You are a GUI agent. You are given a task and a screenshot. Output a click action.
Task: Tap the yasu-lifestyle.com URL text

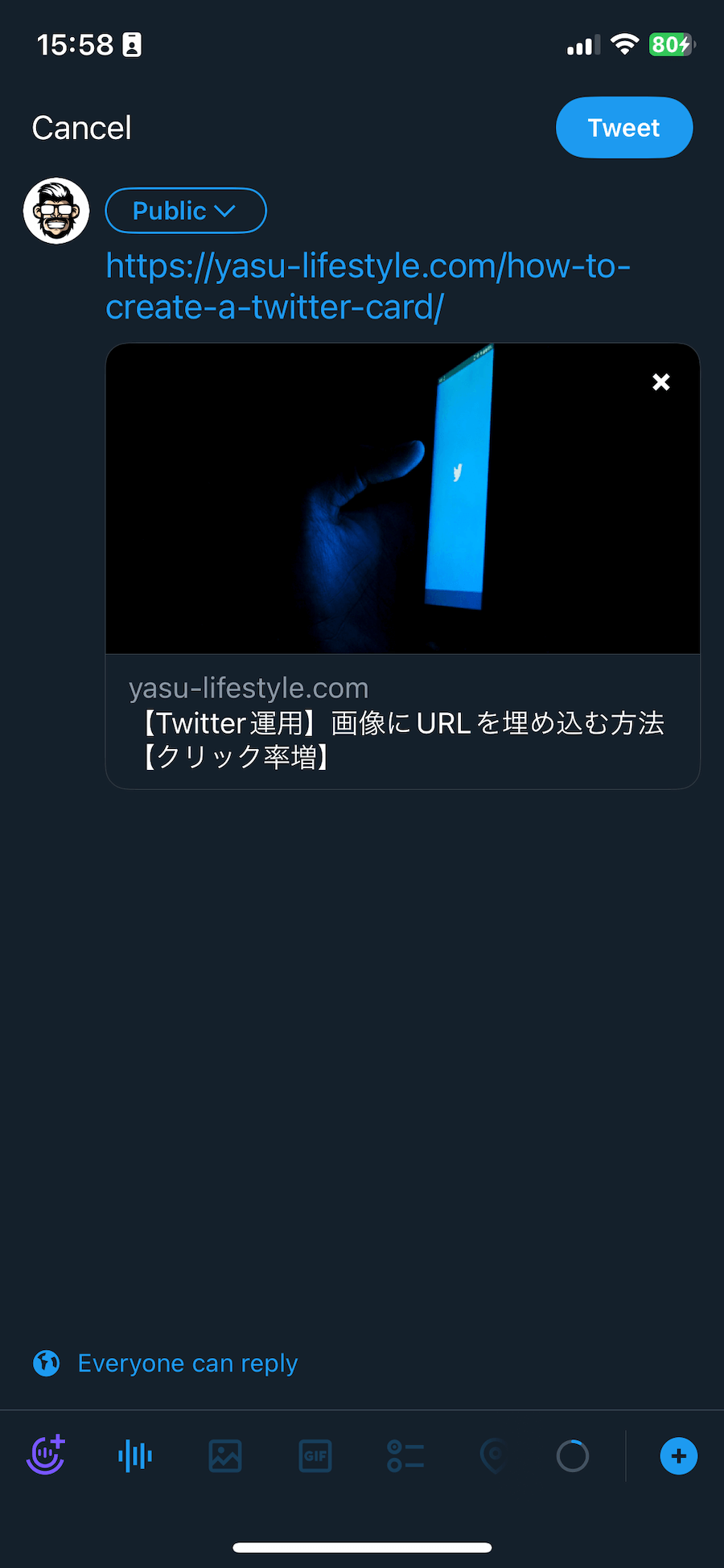click(x=367, y=286)
